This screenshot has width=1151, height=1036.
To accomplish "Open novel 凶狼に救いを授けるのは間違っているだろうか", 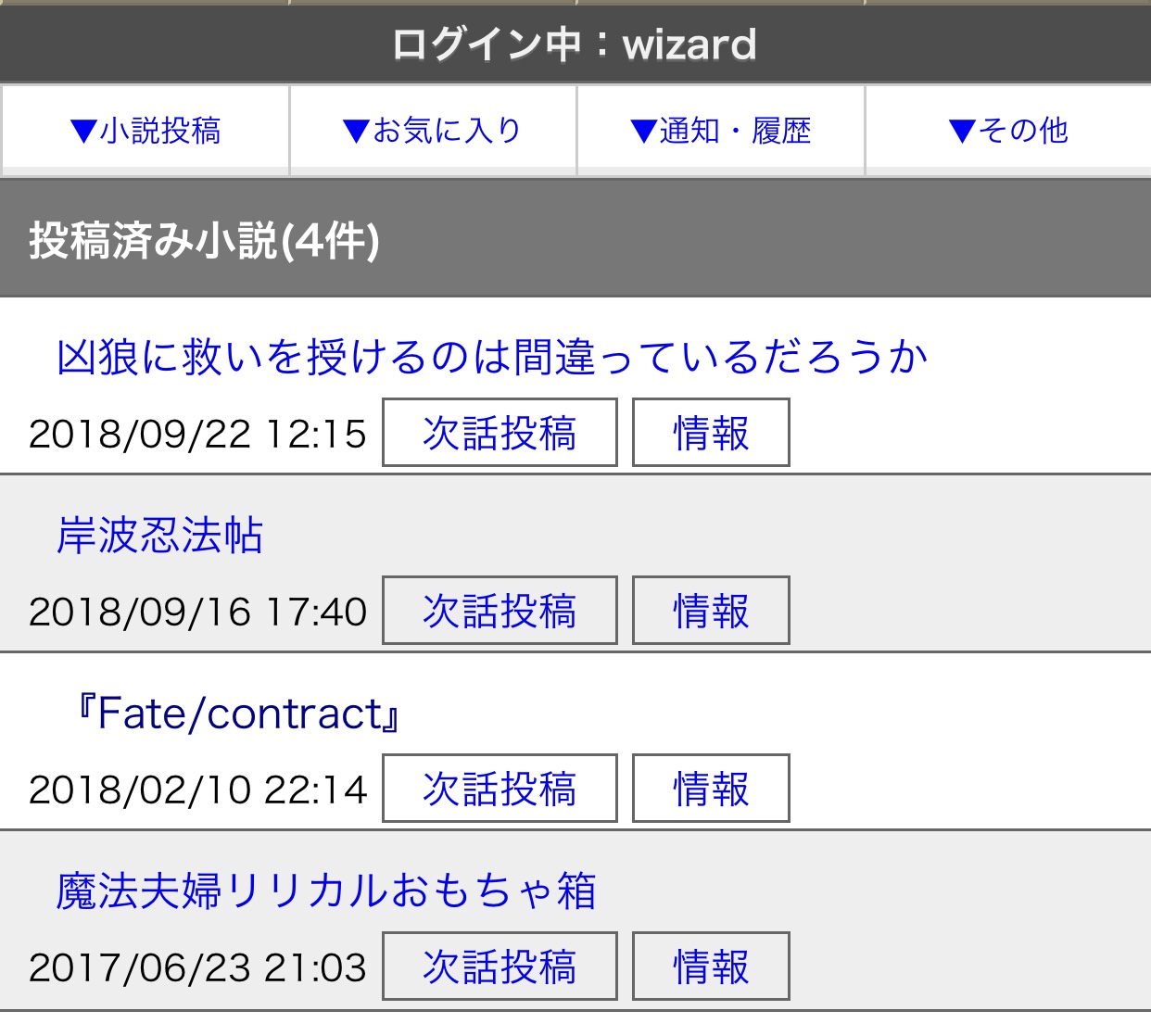I will tap(491, 357).
